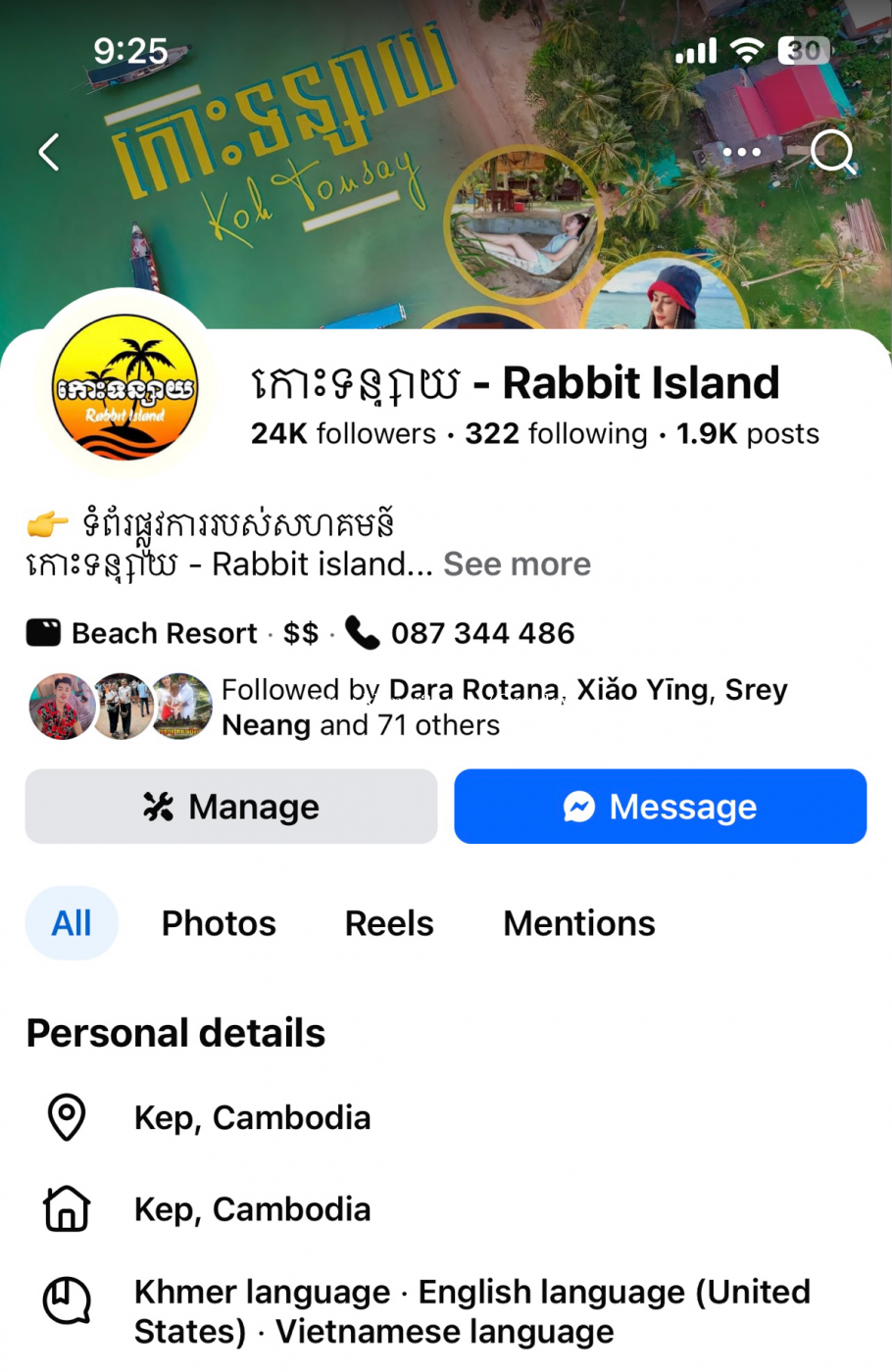Send a message to the page

pos(660,807)
